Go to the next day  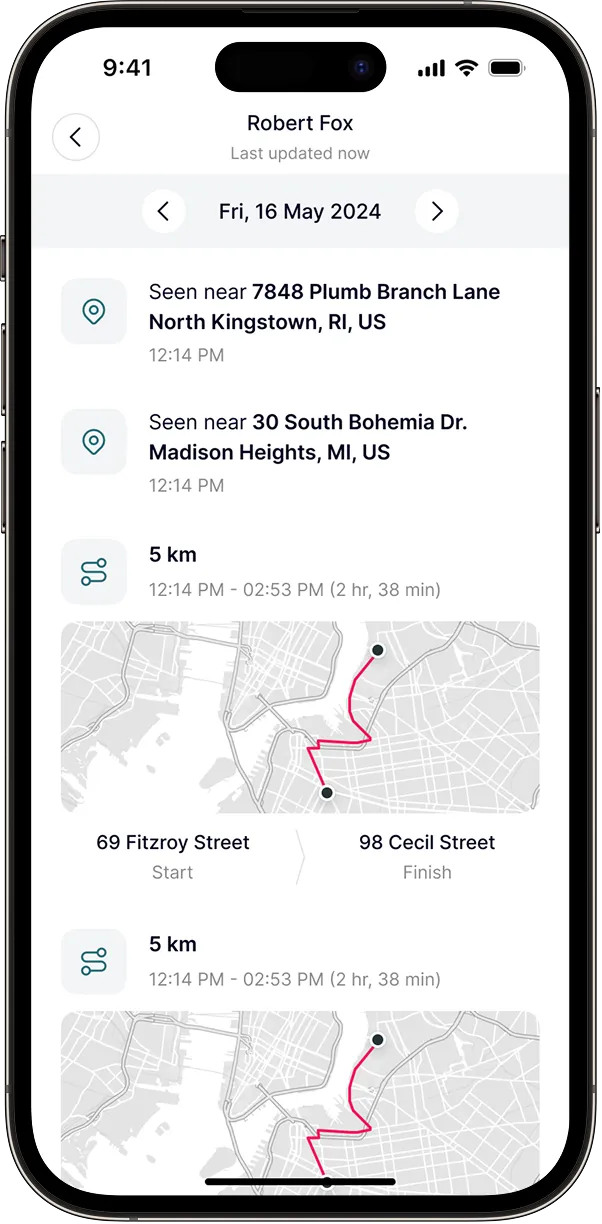tap(436, 212)
